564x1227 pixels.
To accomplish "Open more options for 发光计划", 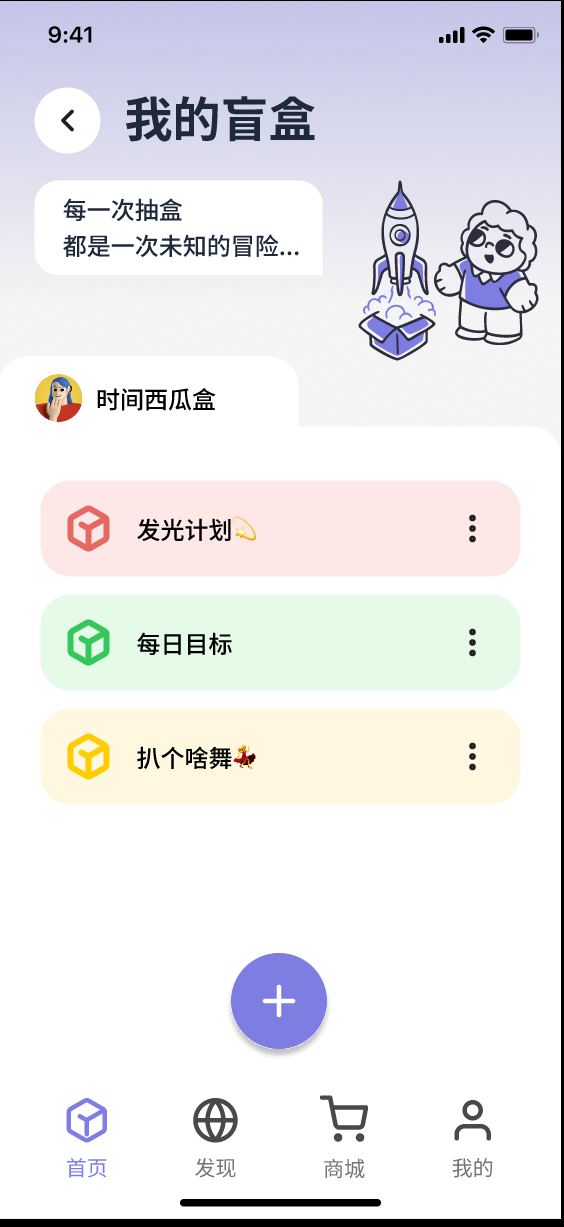I will click(472, 529).
